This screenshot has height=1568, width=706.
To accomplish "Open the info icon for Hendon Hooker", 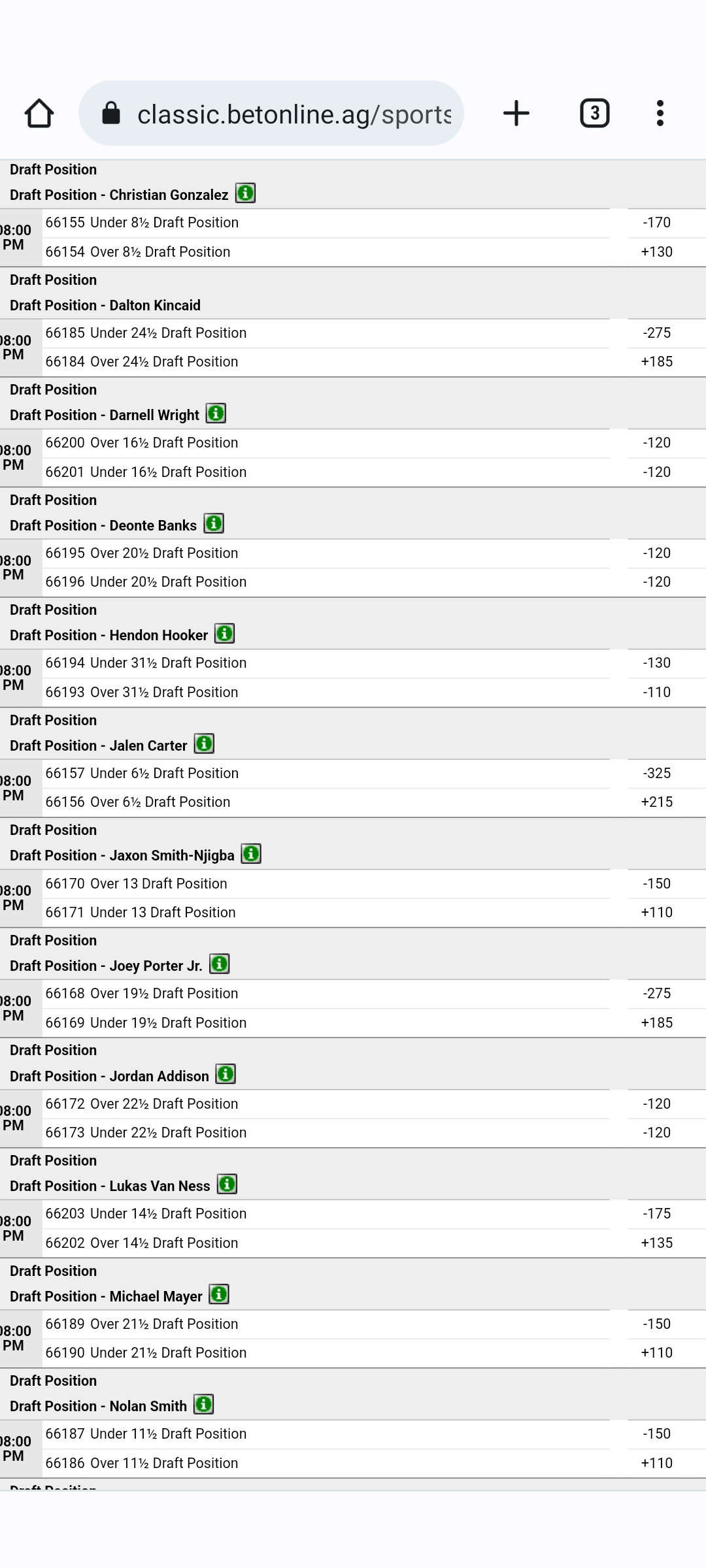I will tap(224, 634).
